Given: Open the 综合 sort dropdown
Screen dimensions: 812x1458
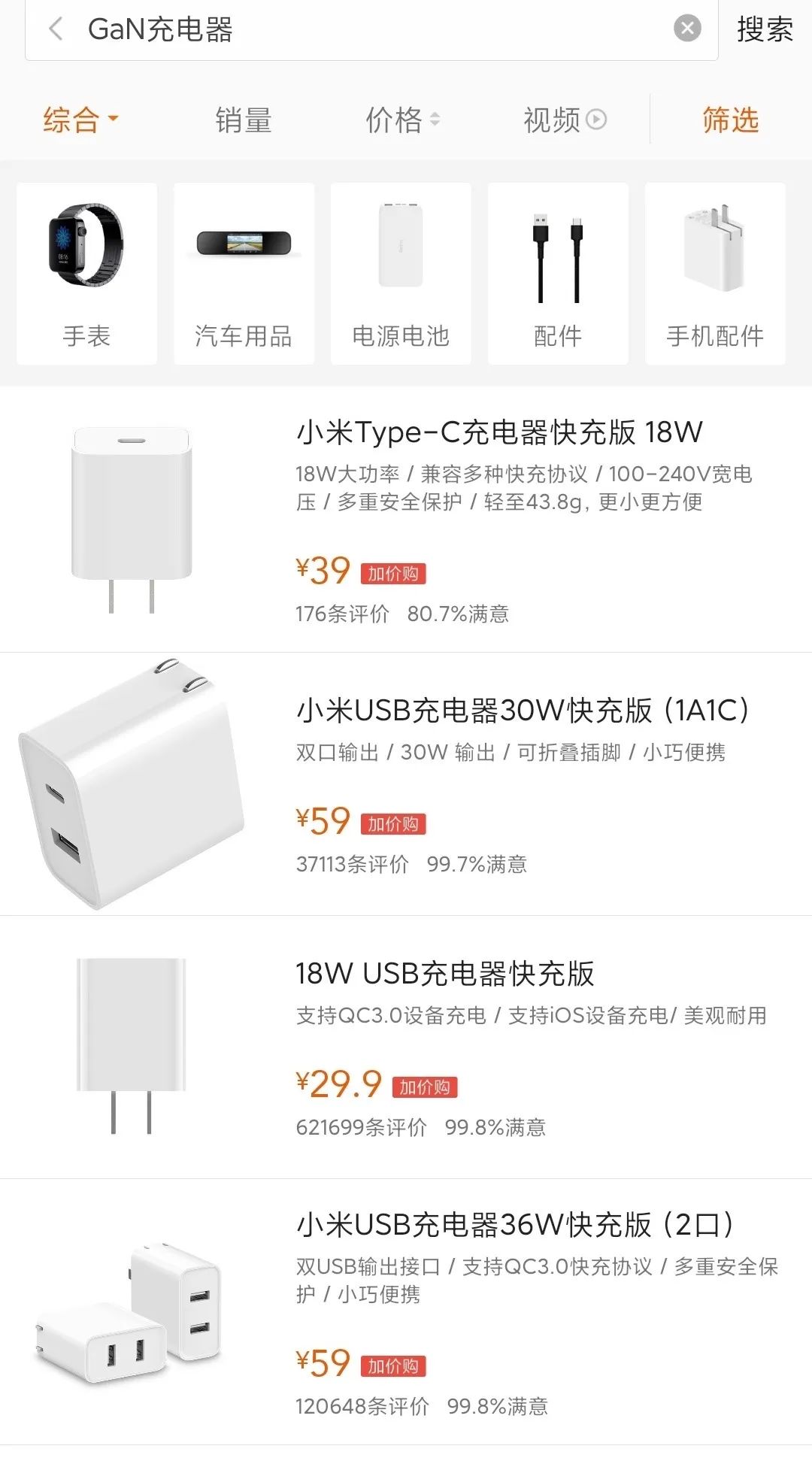Looking at the screenshot, I should click(80, 120).
